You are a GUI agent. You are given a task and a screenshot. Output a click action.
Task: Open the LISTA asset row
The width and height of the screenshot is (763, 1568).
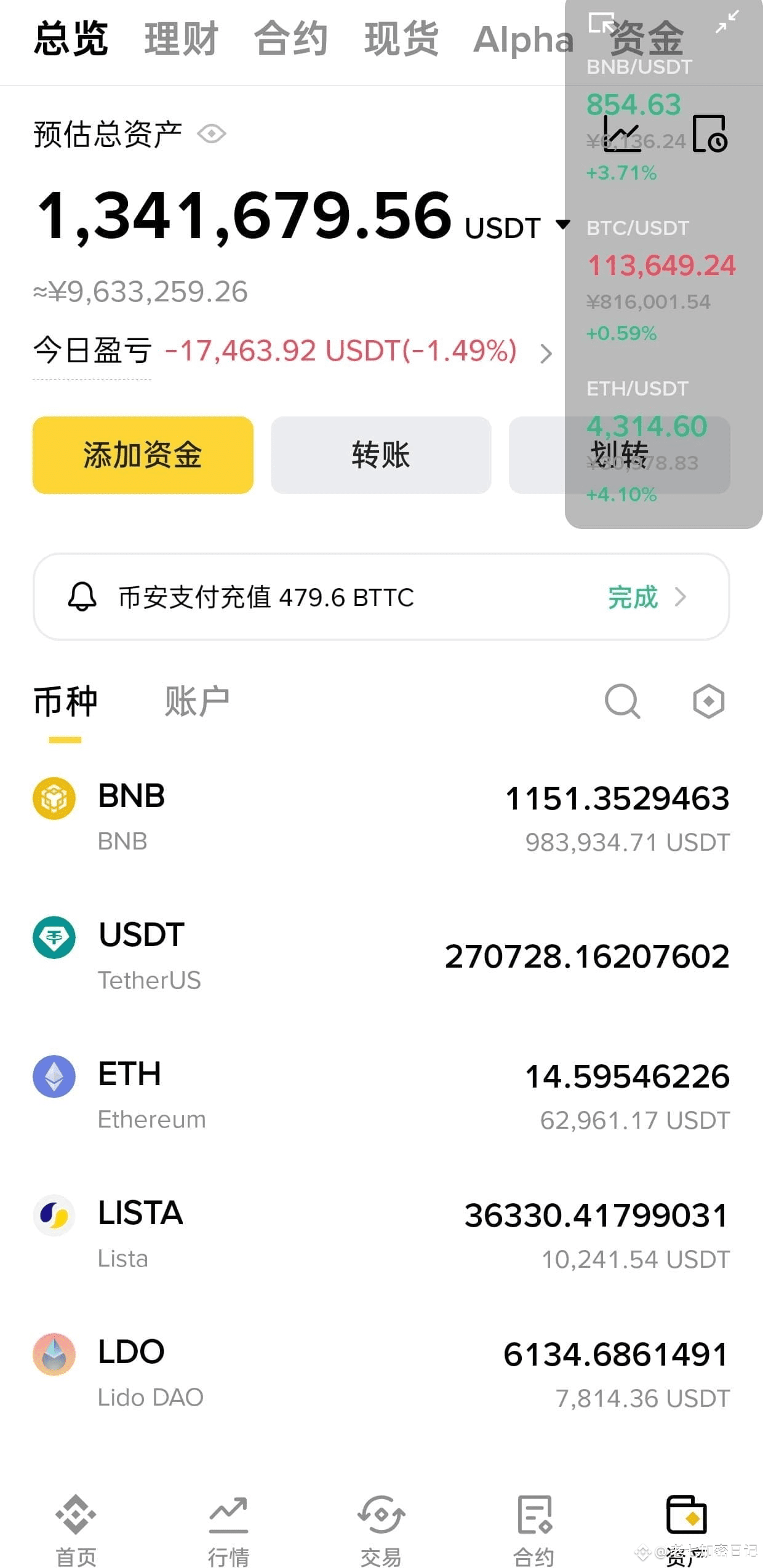(x=381, y=1235)
